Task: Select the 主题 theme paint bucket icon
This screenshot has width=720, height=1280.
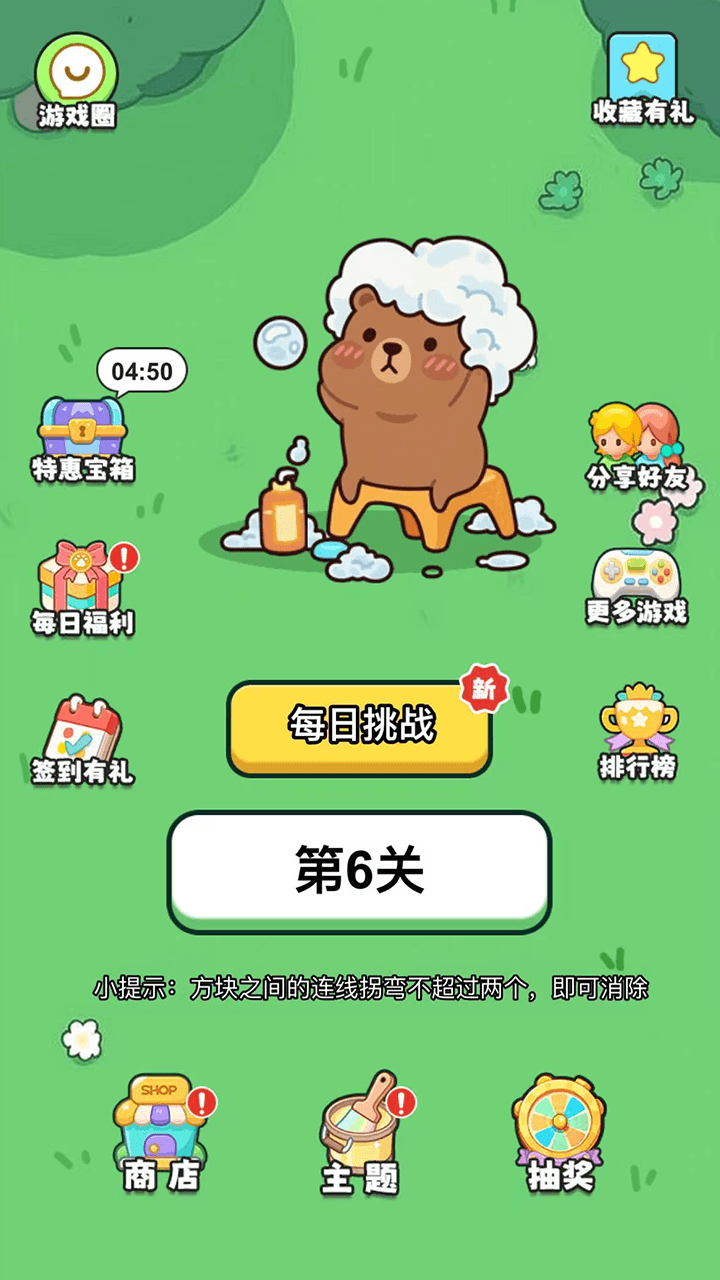Action: pyautogui.click(x=360, y=1130)
